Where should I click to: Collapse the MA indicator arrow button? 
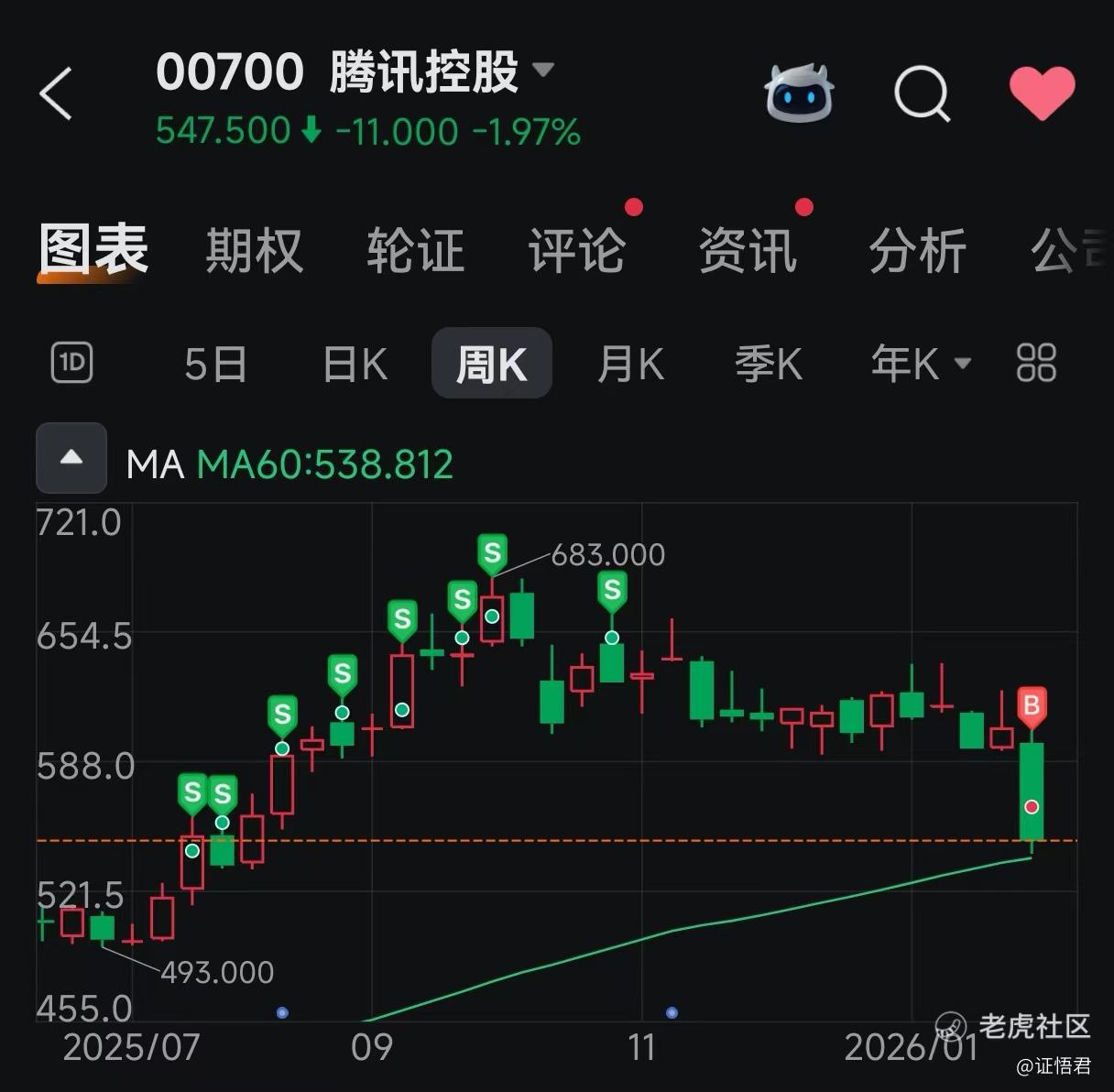pos(71,458)
